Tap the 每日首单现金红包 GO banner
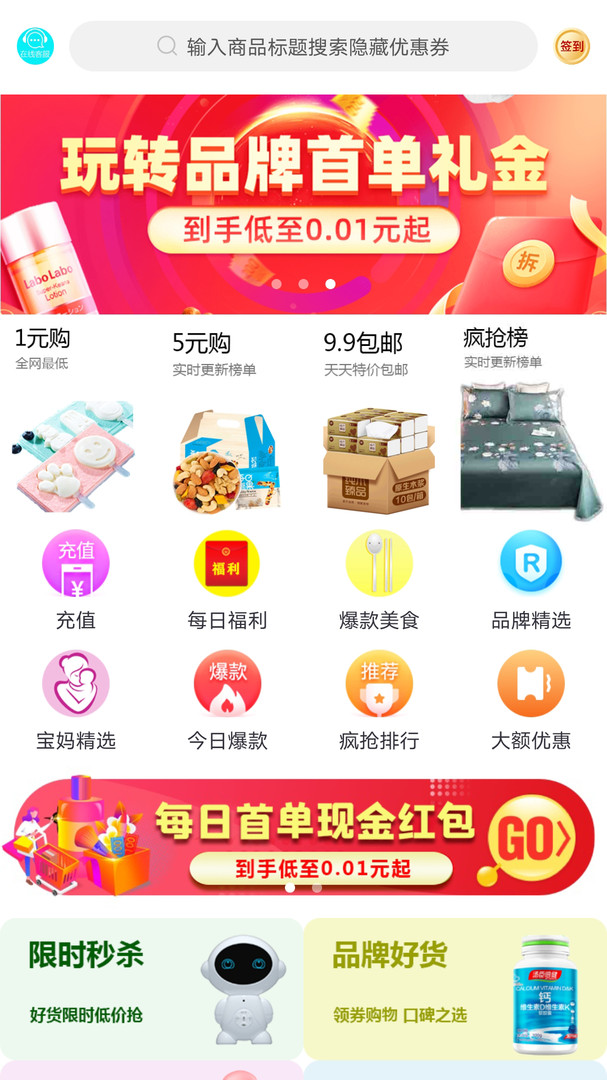This screenshot has height=1080, width=607. click(303, 836)
